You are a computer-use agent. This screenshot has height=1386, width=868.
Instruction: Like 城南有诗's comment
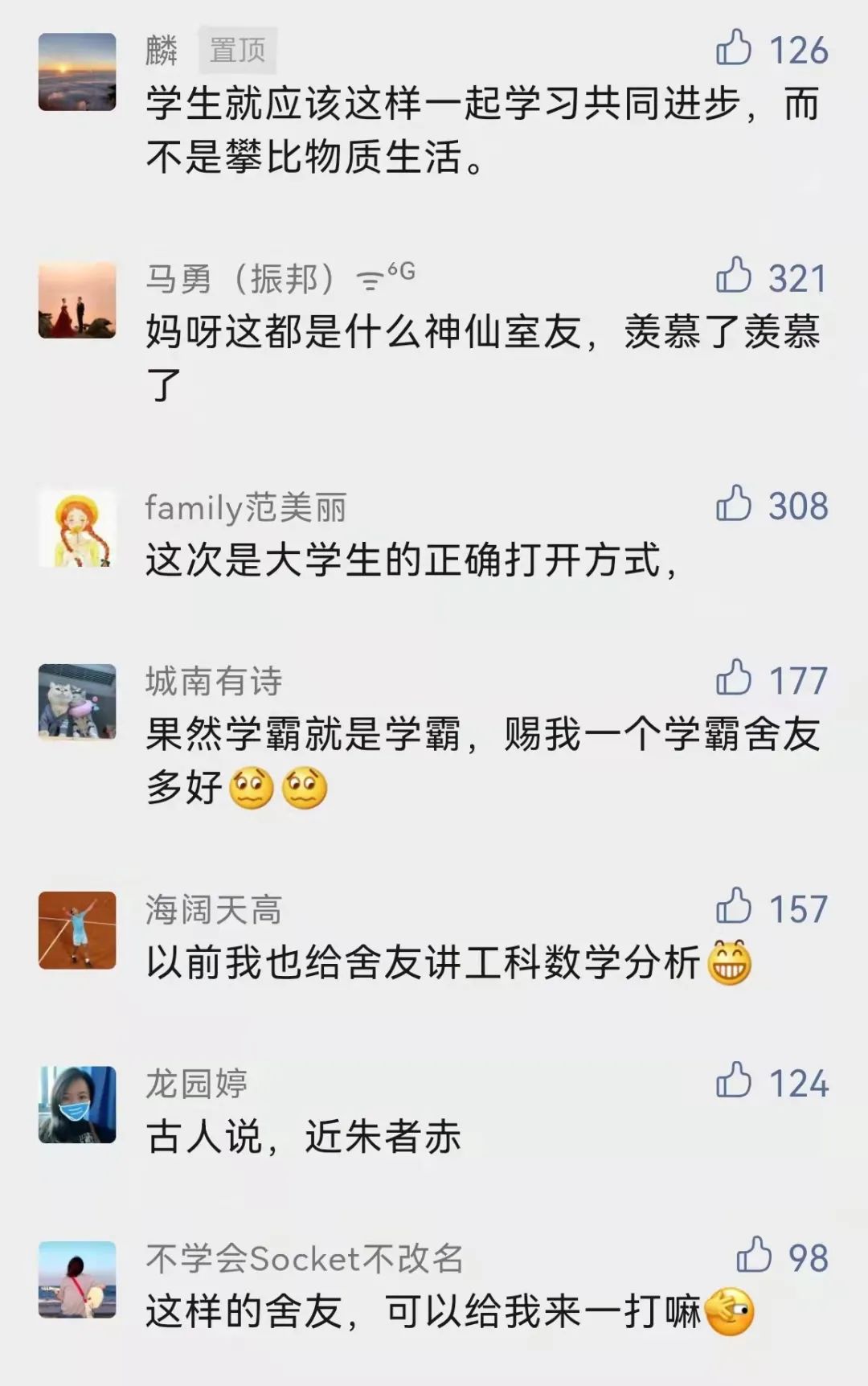(x=733, y=678)
